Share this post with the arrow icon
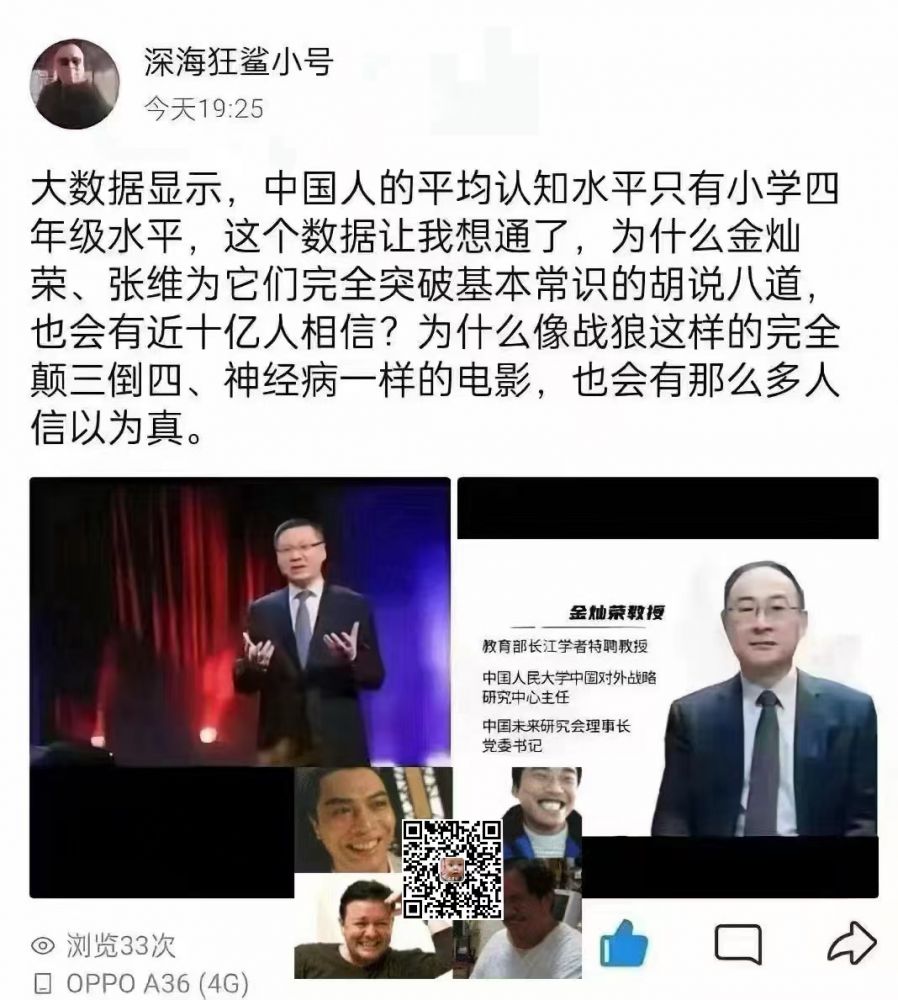 [851, 943]
